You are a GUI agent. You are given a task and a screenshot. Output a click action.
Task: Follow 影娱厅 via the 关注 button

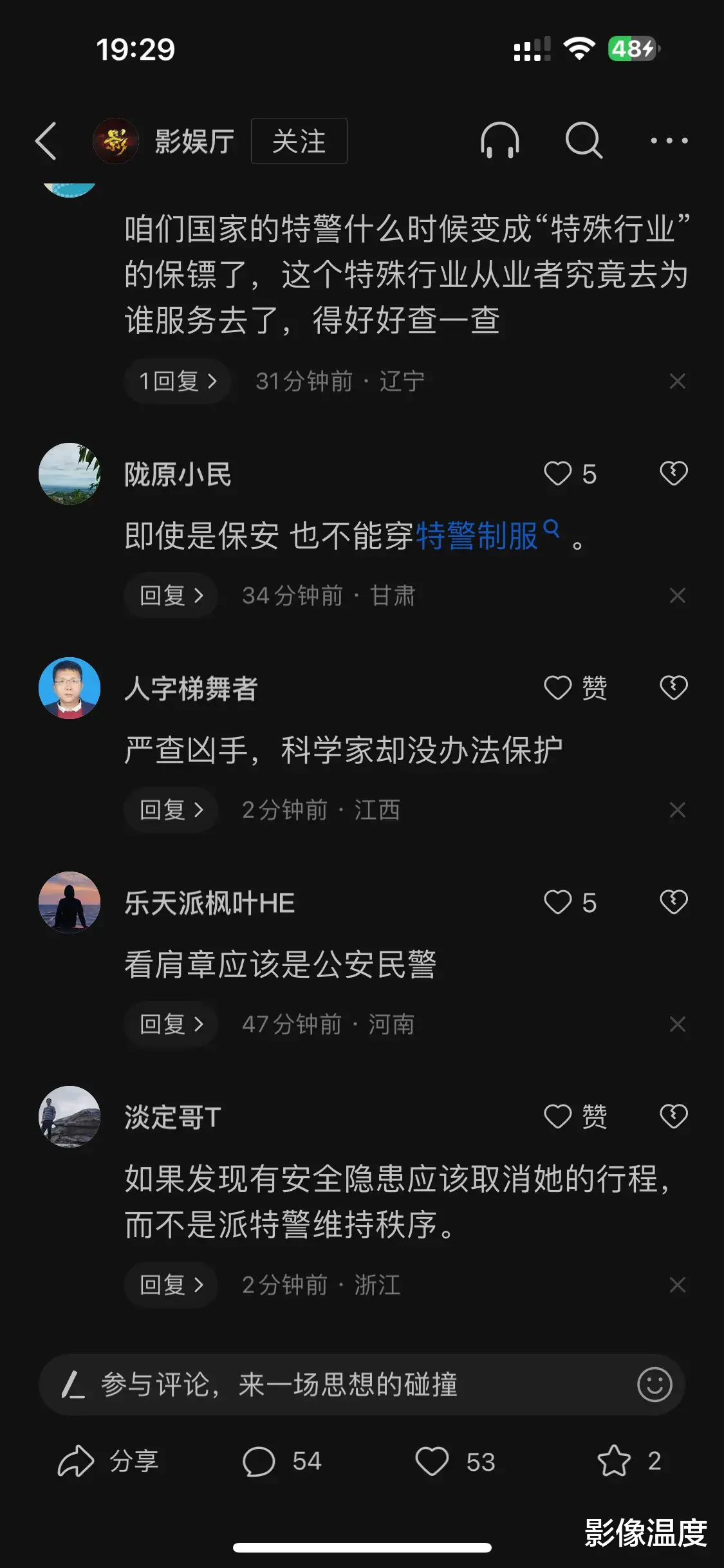click(299, 140)
